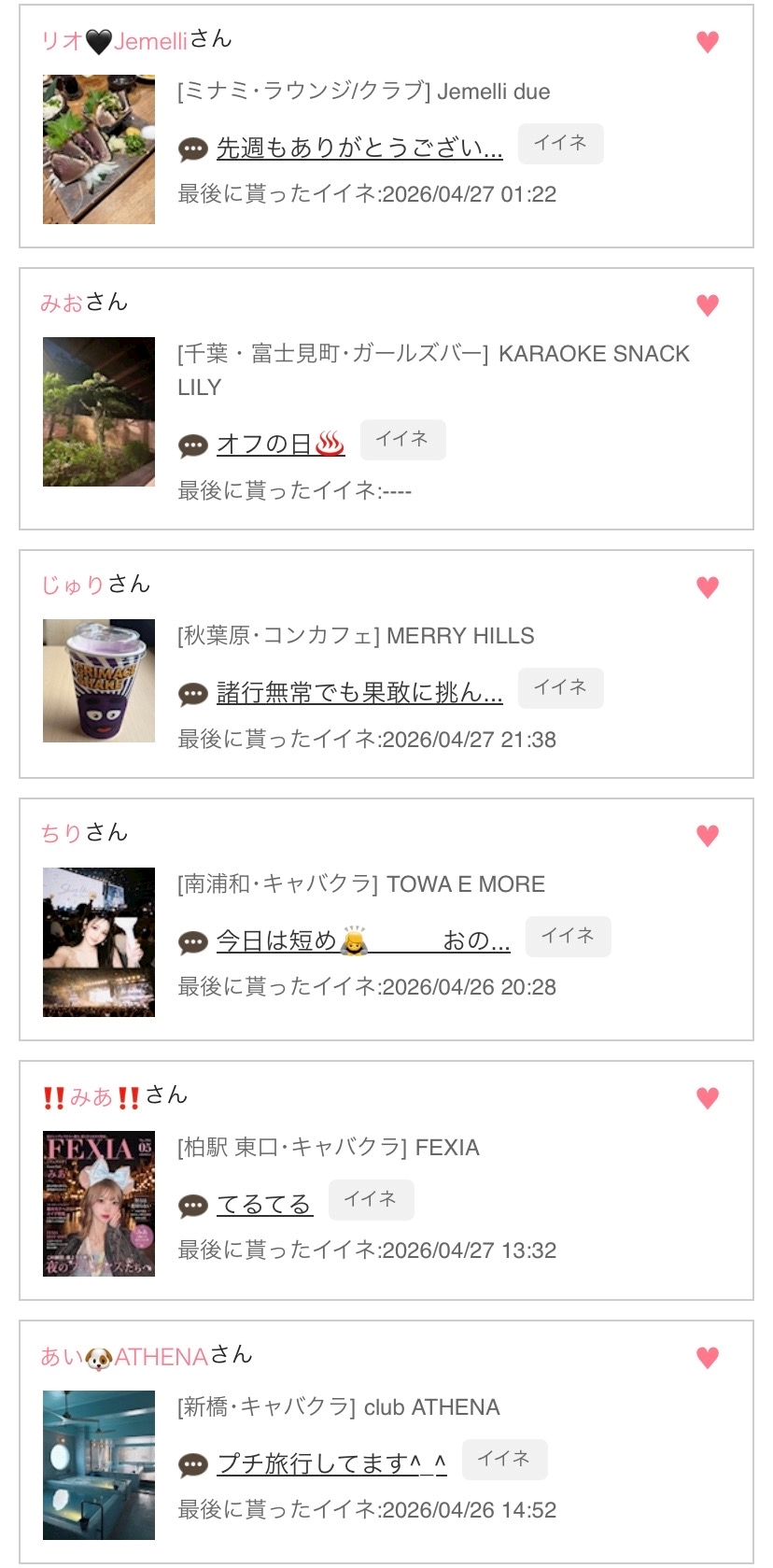Viewport: 773px width, 1568px height.
Task: Tap the heart icon on じゅり's card
Action: tap(708, 586)
